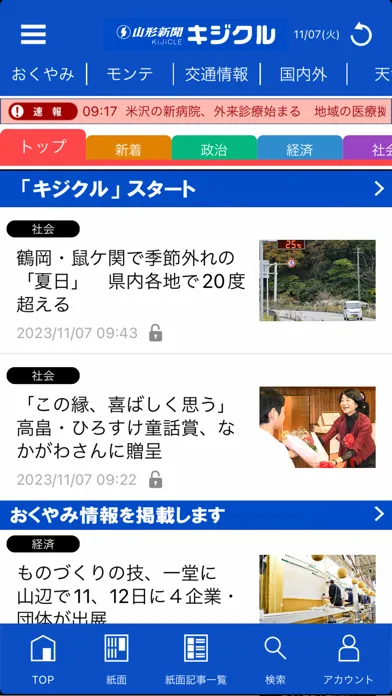Open 交通情報 from the top links
The image size is (392, 696).
point(217,74)
